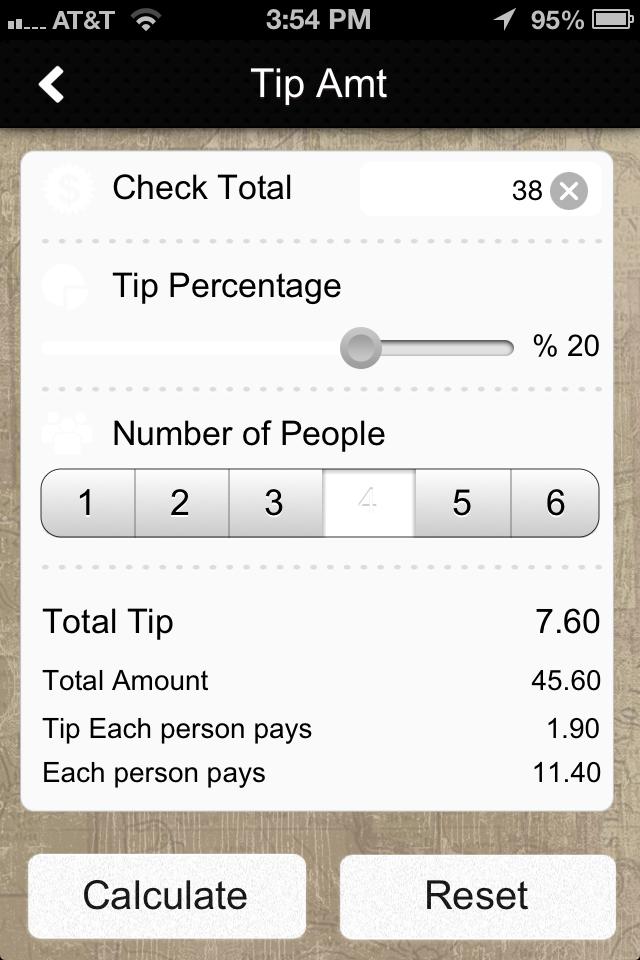Set number of people to 1
Image resolution: width=640 pixels, height=960 pixels.
pos(87,503)
